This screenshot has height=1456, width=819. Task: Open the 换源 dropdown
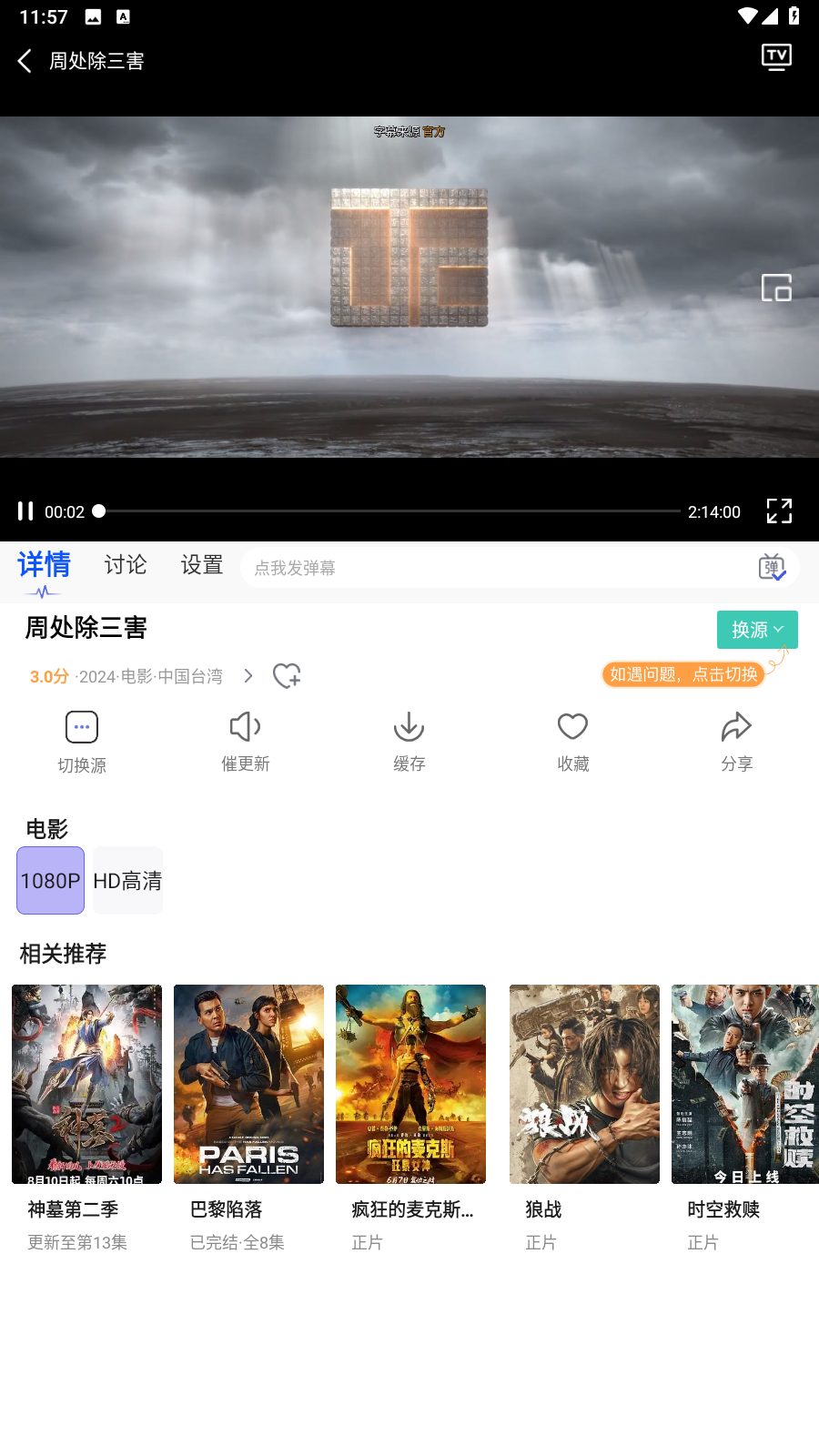point(757,630)
